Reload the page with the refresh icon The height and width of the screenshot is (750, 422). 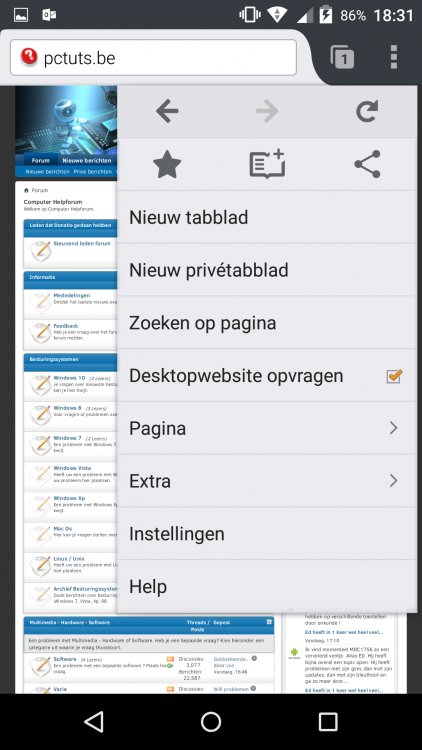[367, 111]
